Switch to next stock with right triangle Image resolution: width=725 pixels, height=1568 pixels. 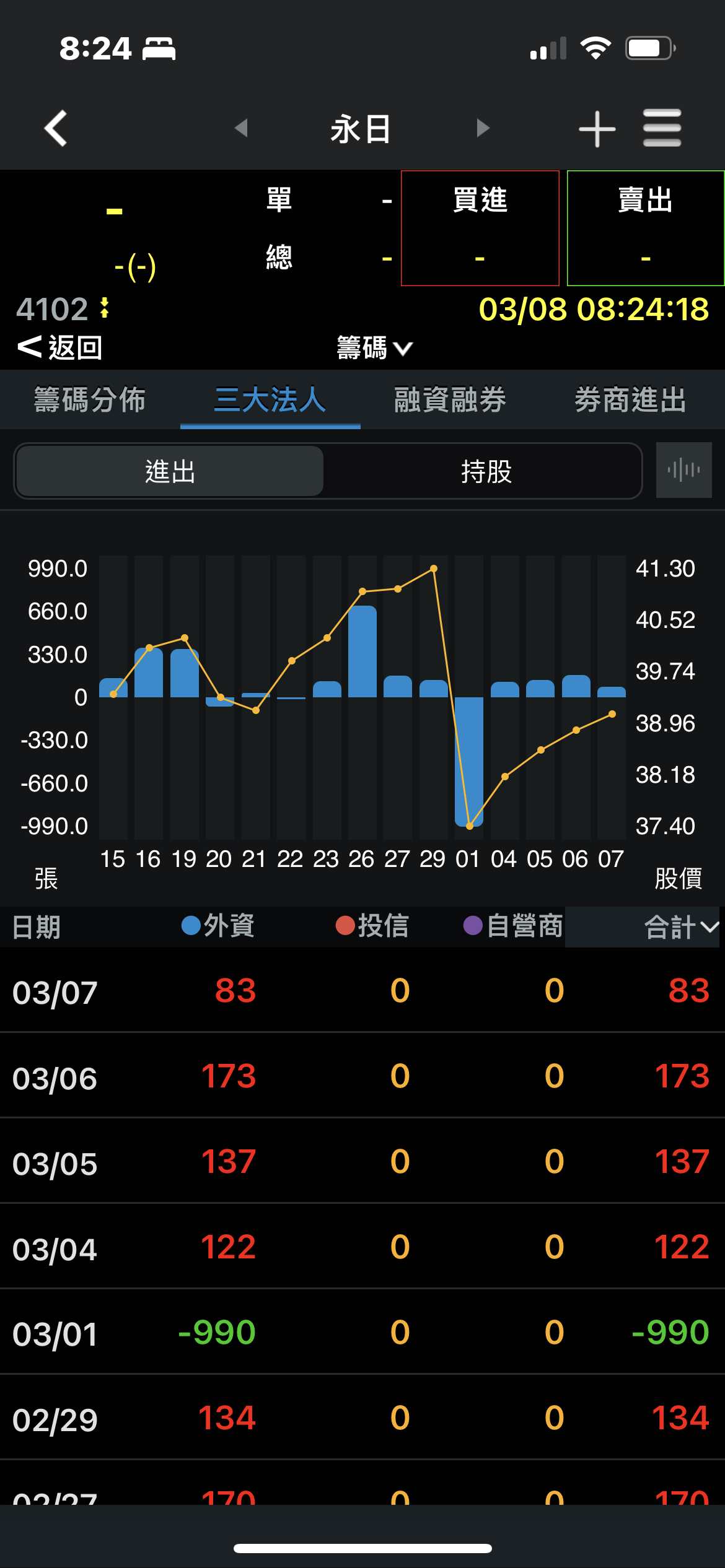[483, 128]
